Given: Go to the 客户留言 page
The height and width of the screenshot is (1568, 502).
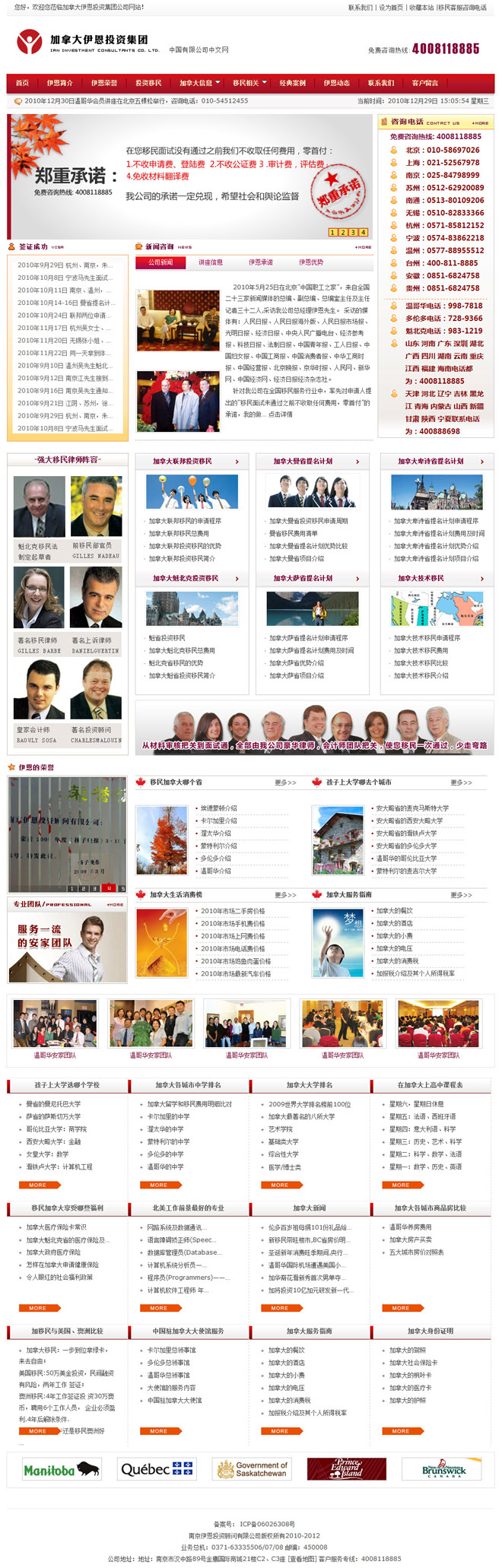Looking at the screenshot, I should click(x=425, y=83).
